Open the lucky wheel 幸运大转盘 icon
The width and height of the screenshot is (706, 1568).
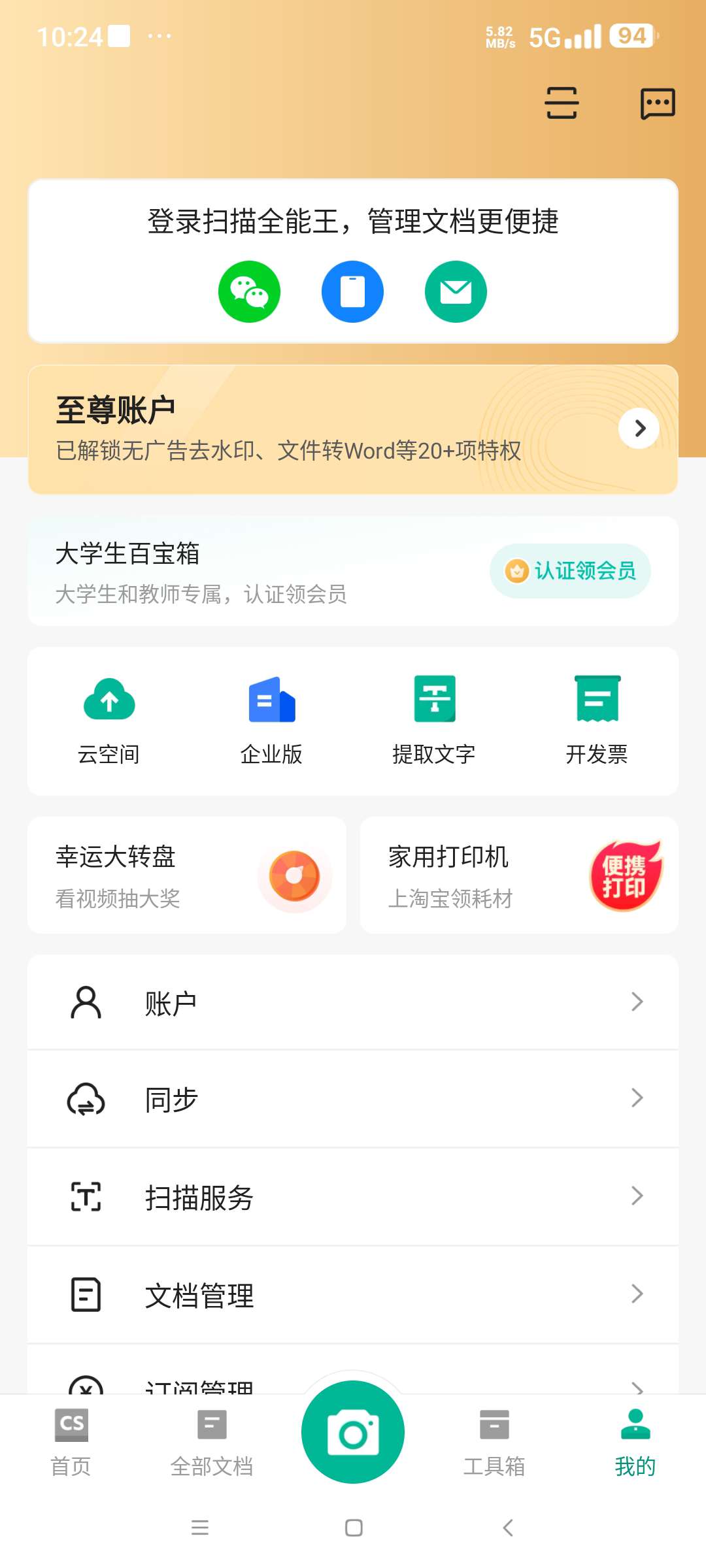point(295,875)
